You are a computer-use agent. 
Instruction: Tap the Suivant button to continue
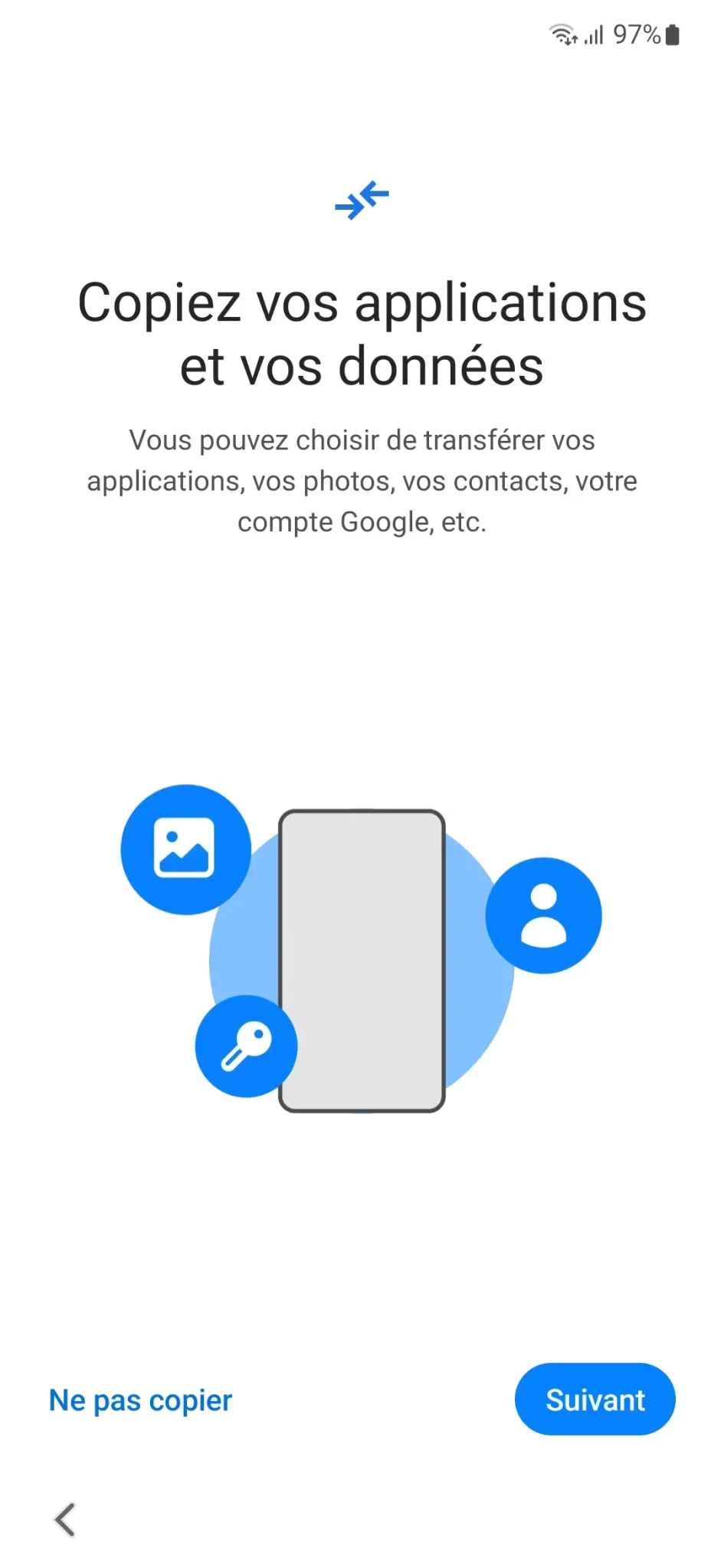point(595,1400)
